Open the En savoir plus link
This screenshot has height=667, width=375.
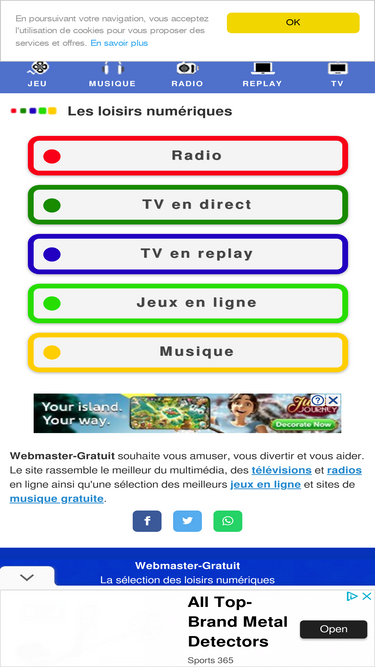(x=119, y=43)
